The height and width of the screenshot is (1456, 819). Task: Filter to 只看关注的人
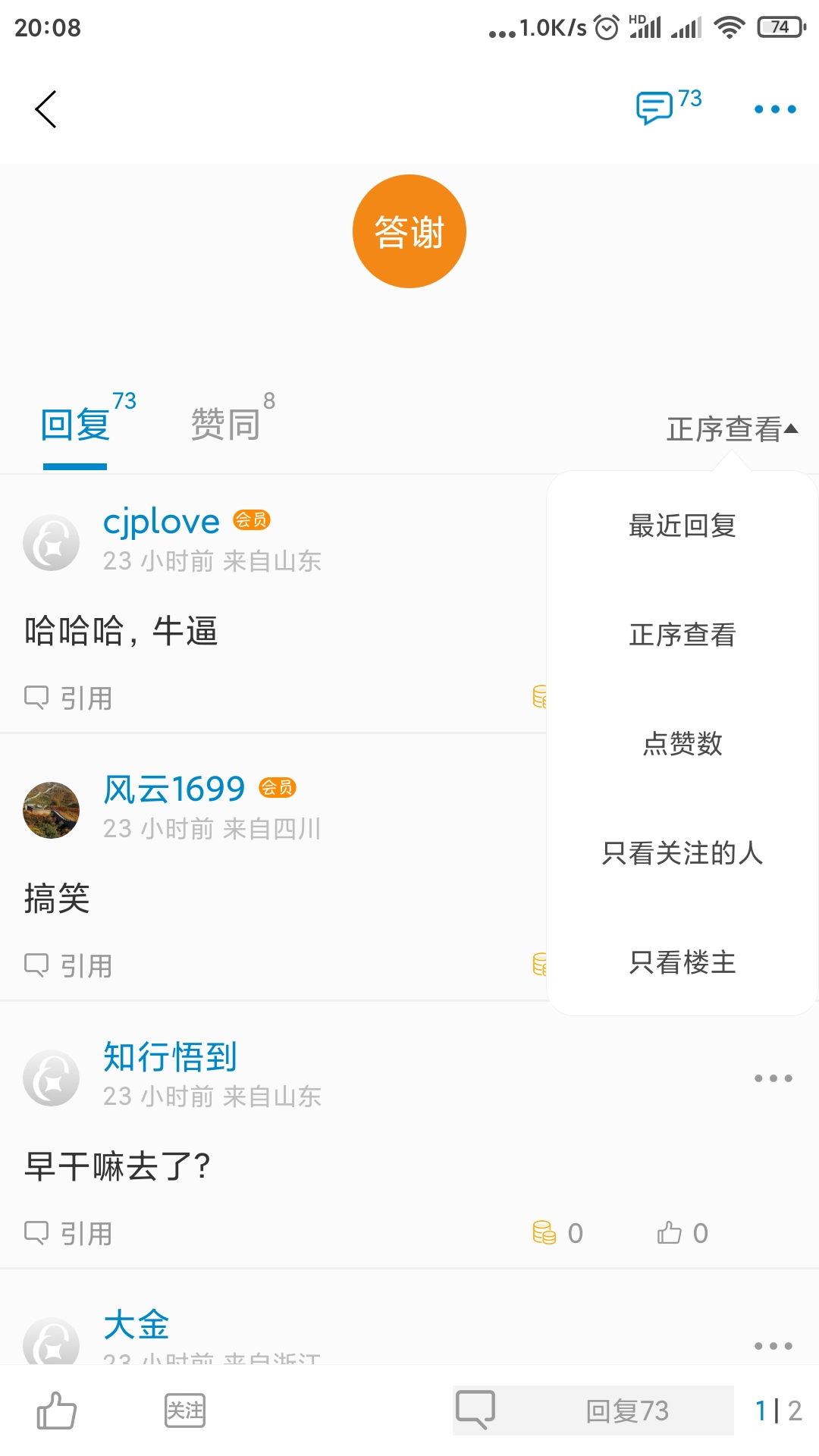682,853
